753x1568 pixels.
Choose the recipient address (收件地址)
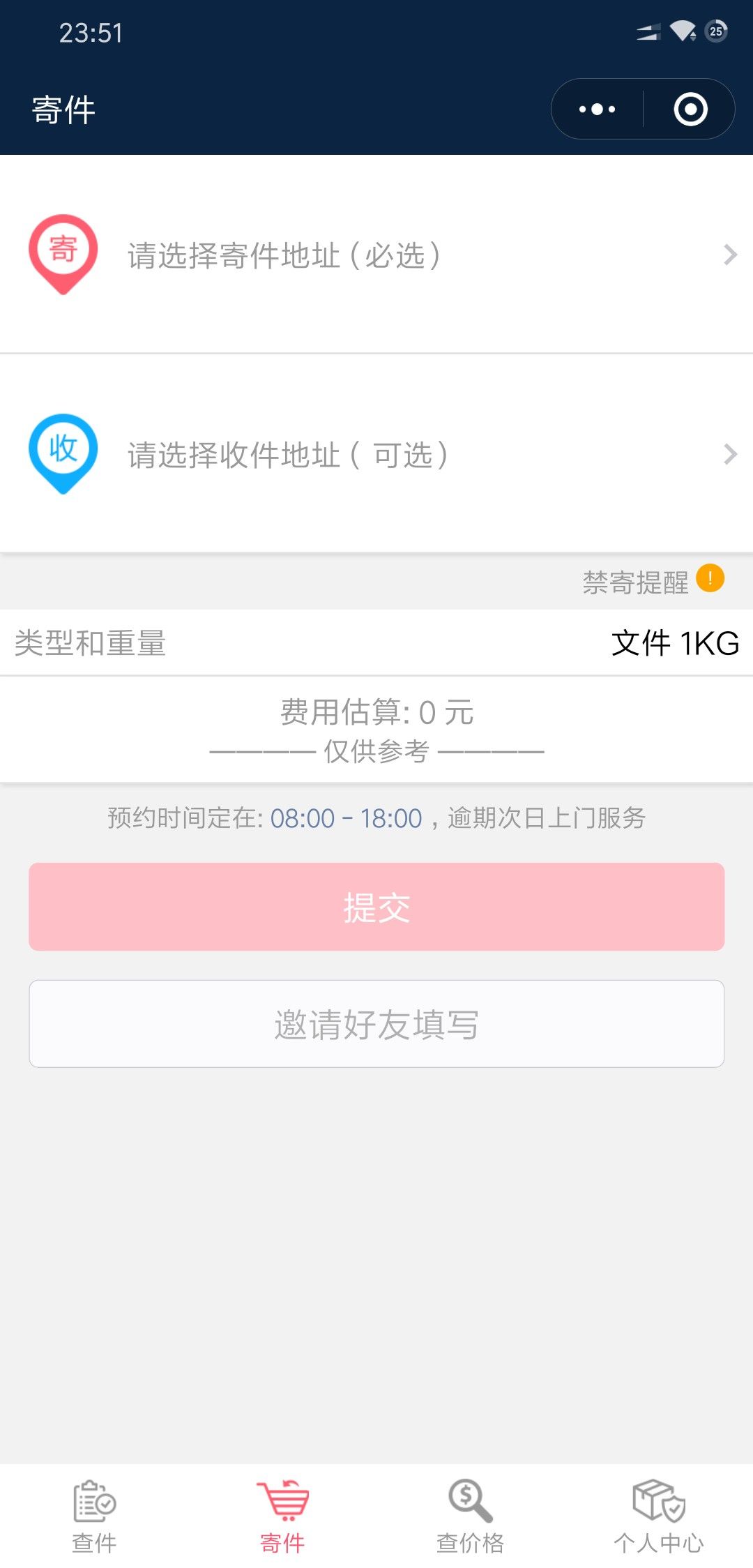tap(376, 454)
